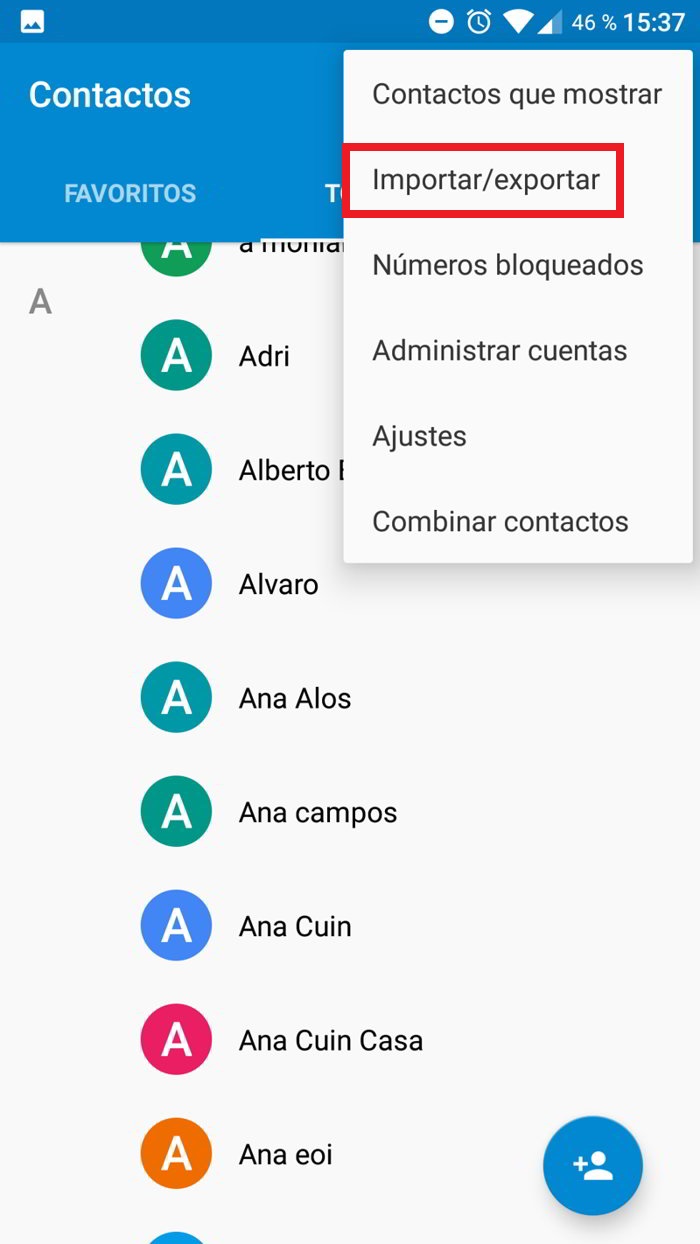Open Importar/exportar menu item
This screenshot has height=1244, width=700.
tap(485, 180)
